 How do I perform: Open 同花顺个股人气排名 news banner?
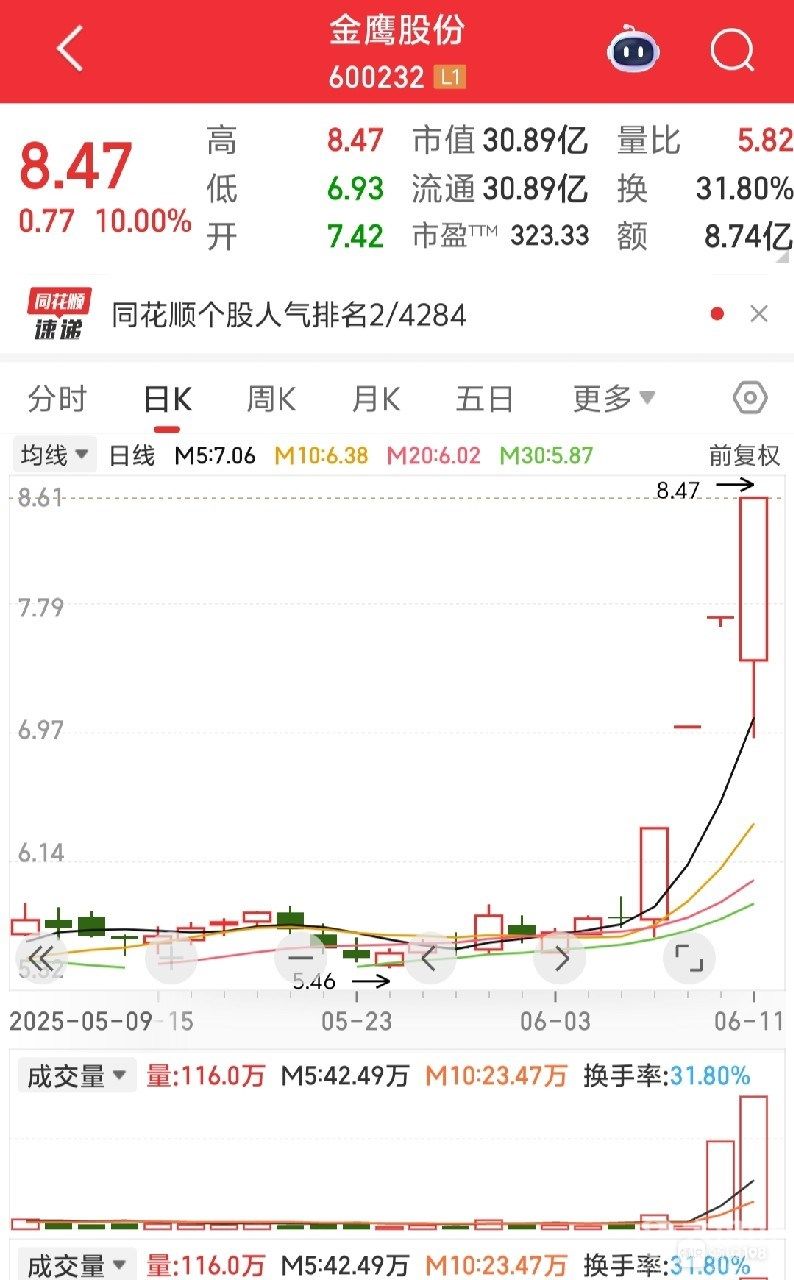coord(289,315)
